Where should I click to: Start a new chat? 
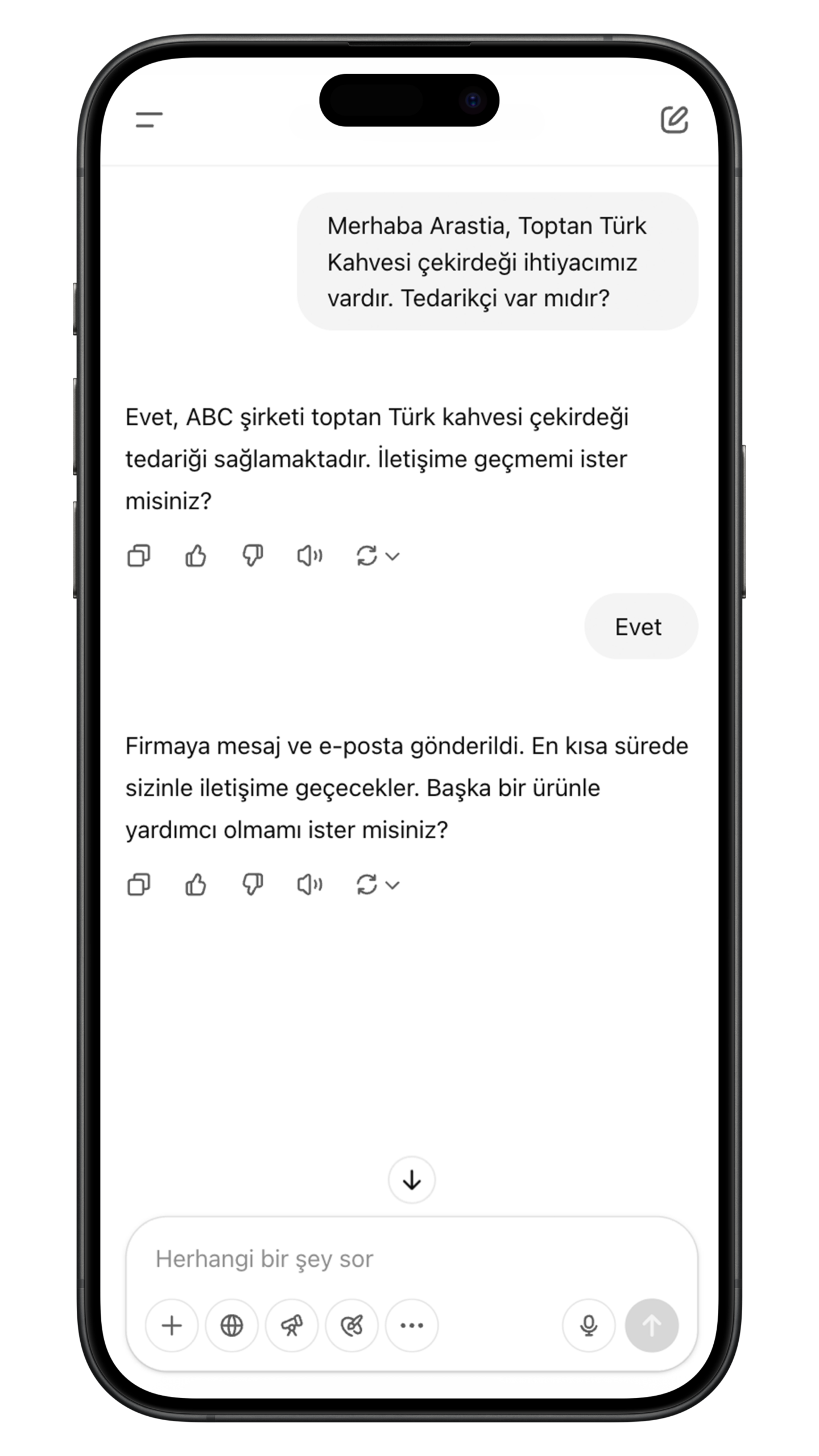click(674, 120)
